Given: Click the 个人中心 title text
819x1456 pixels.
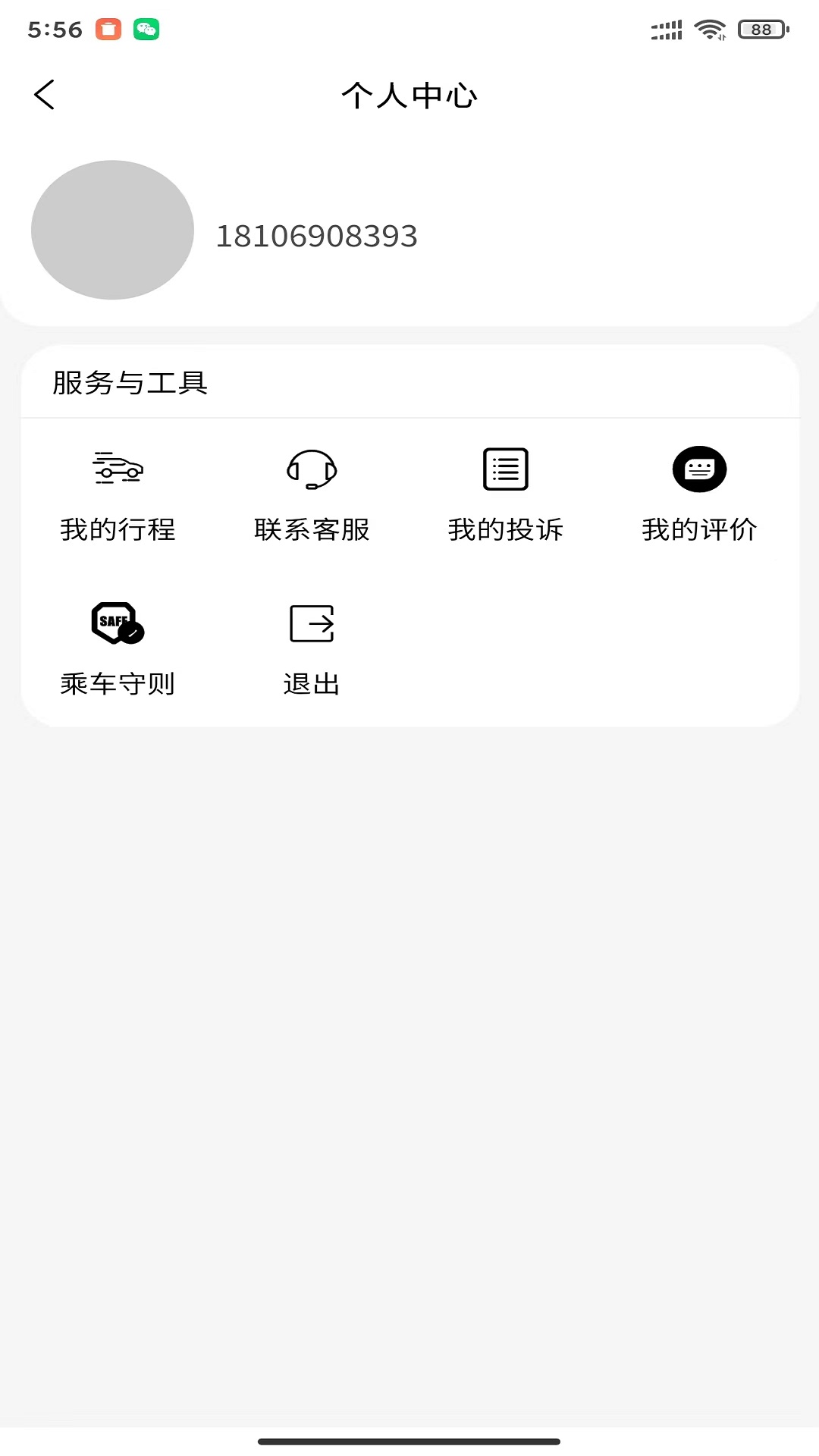Looking at the screenshot, I should tap(409, 96).
